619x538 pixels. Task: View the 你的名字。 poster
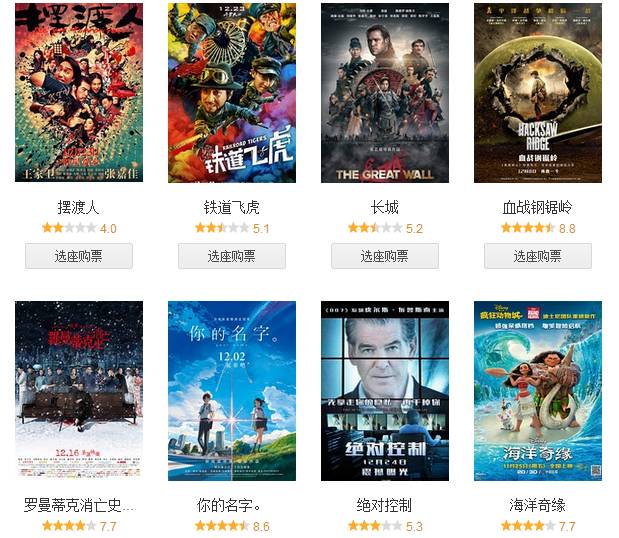(232, 391)
